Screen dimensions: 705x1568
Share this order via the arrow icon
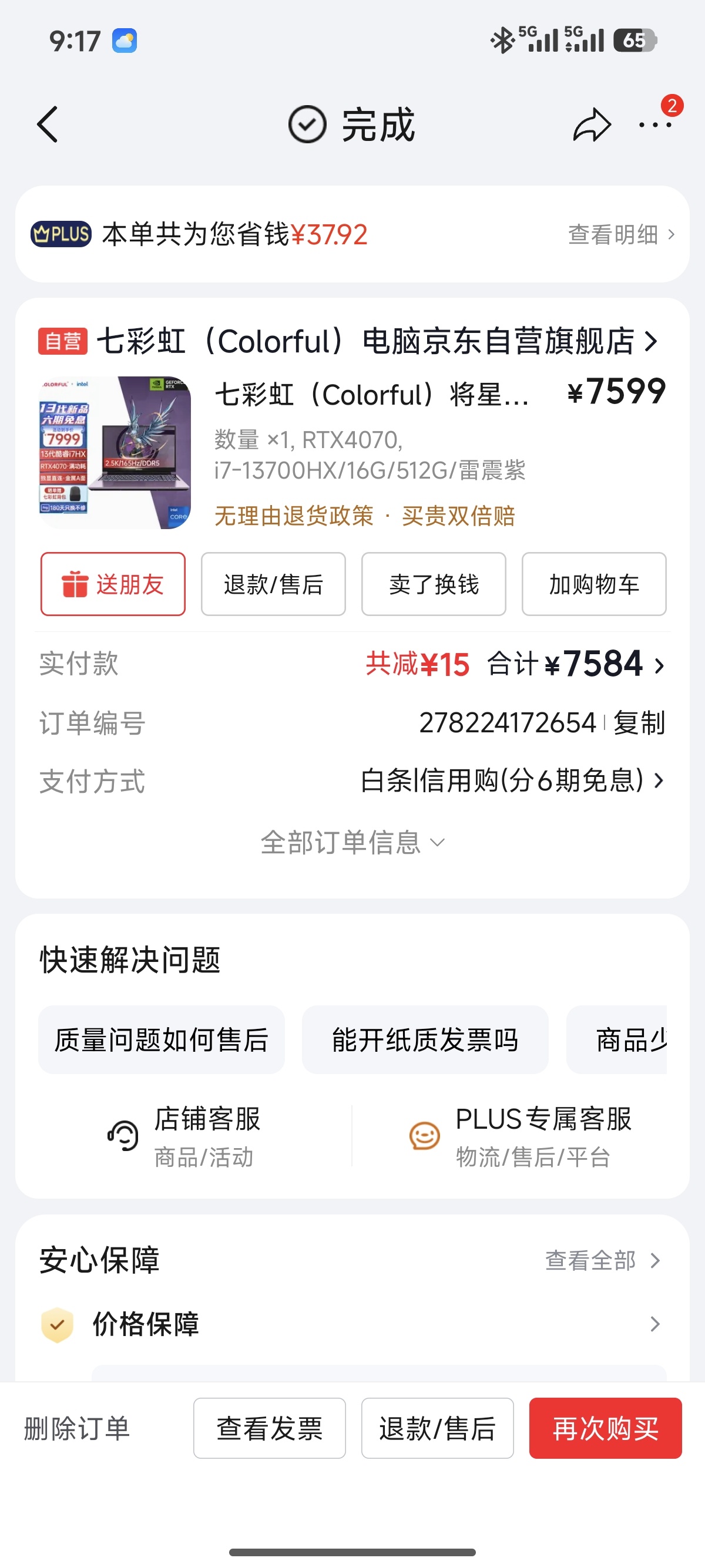pos(592,126)
